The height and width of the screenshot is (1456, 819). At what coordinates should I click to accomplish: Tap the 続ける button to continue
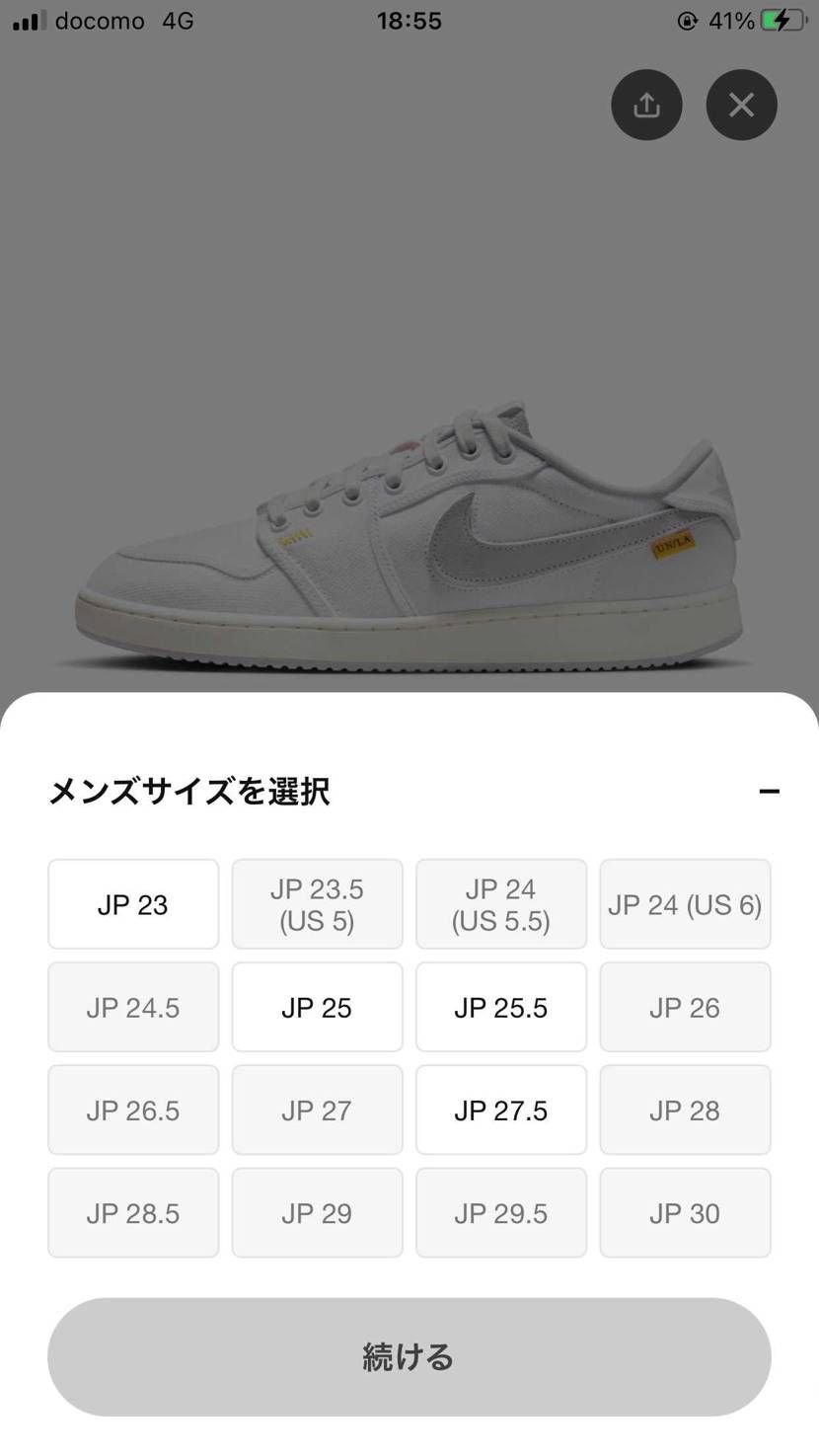[x=409, y=1355]
